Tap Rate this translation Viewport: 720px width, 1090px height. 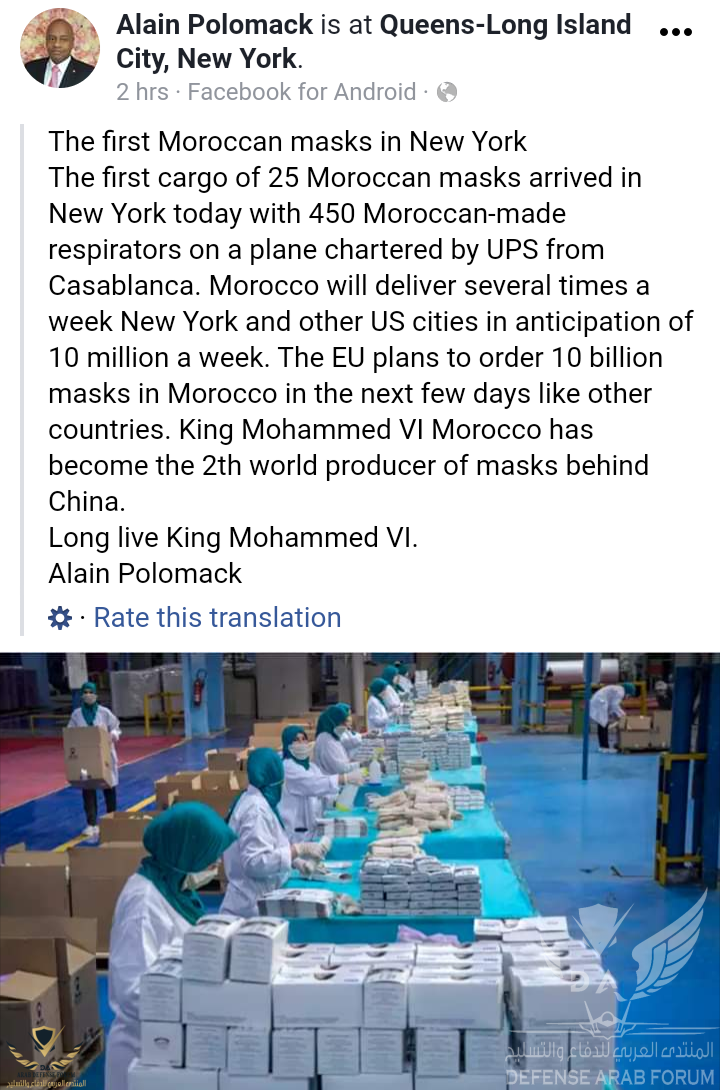(217, 617)
